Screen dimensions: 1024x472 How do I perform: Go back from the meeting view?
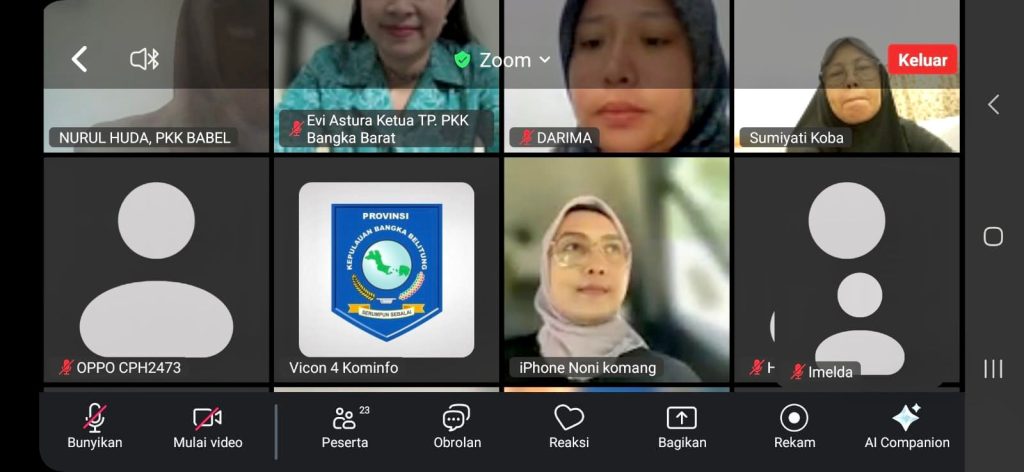coord(79,60)
